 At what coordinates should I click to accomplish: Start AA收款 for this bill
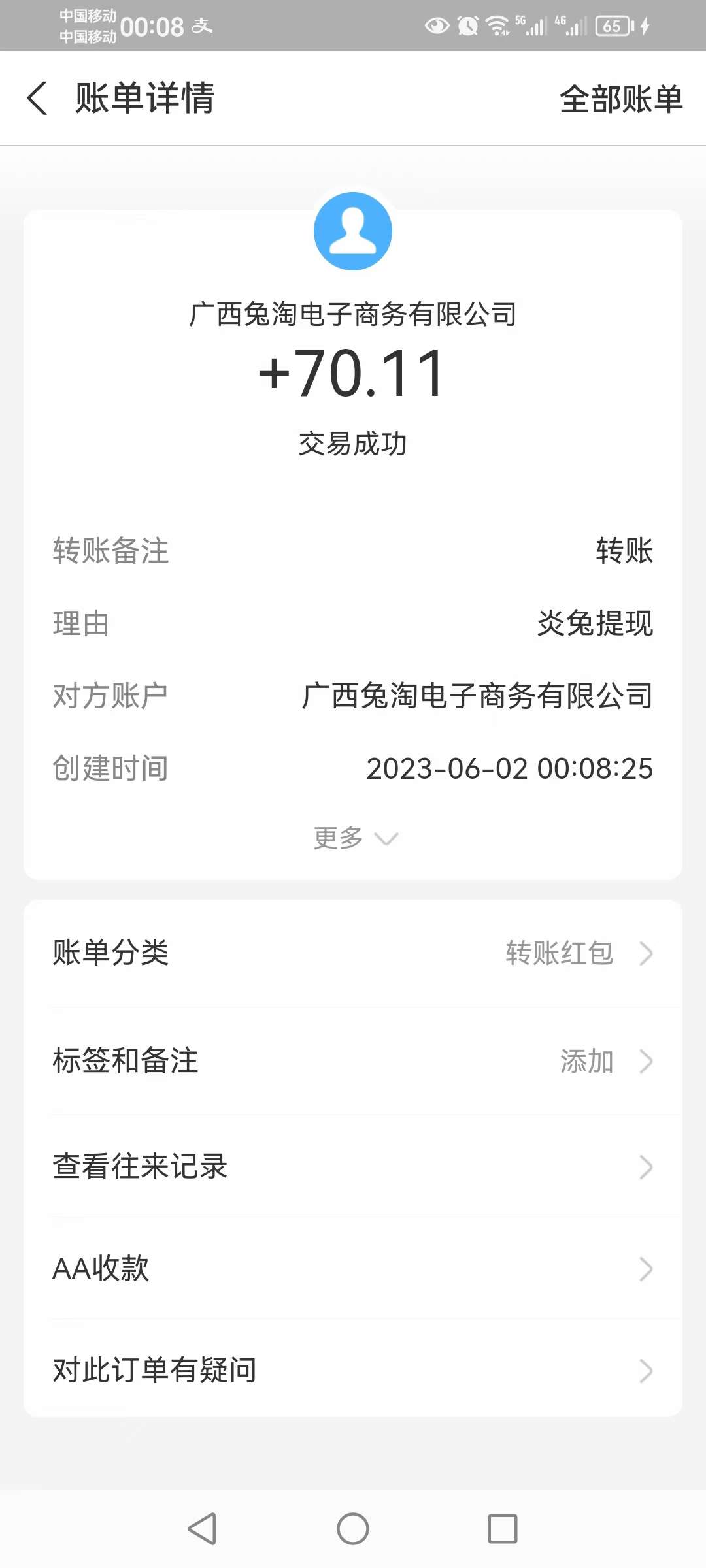pyautogui.click(x=353, y=1269)
